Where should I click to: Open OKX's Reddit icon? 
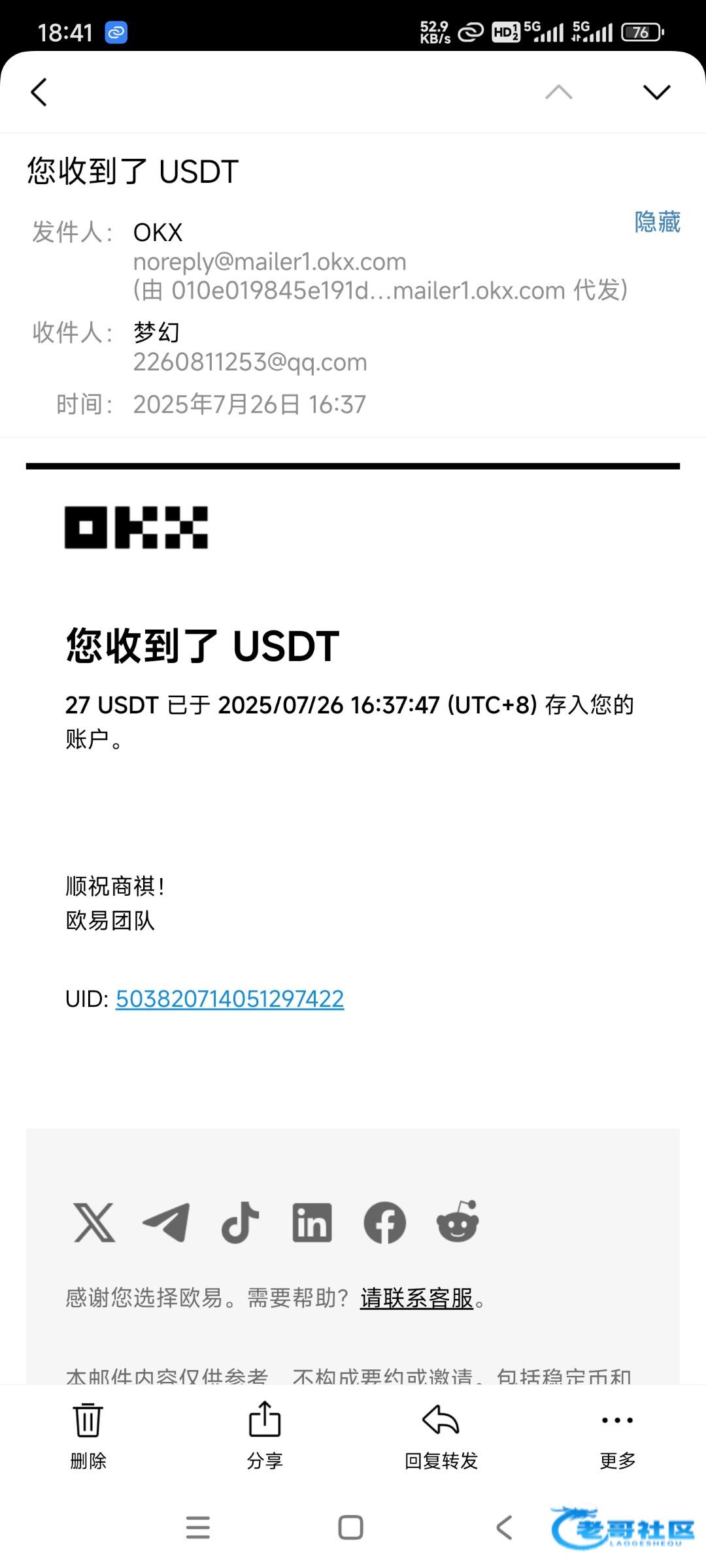point(458,1221)
